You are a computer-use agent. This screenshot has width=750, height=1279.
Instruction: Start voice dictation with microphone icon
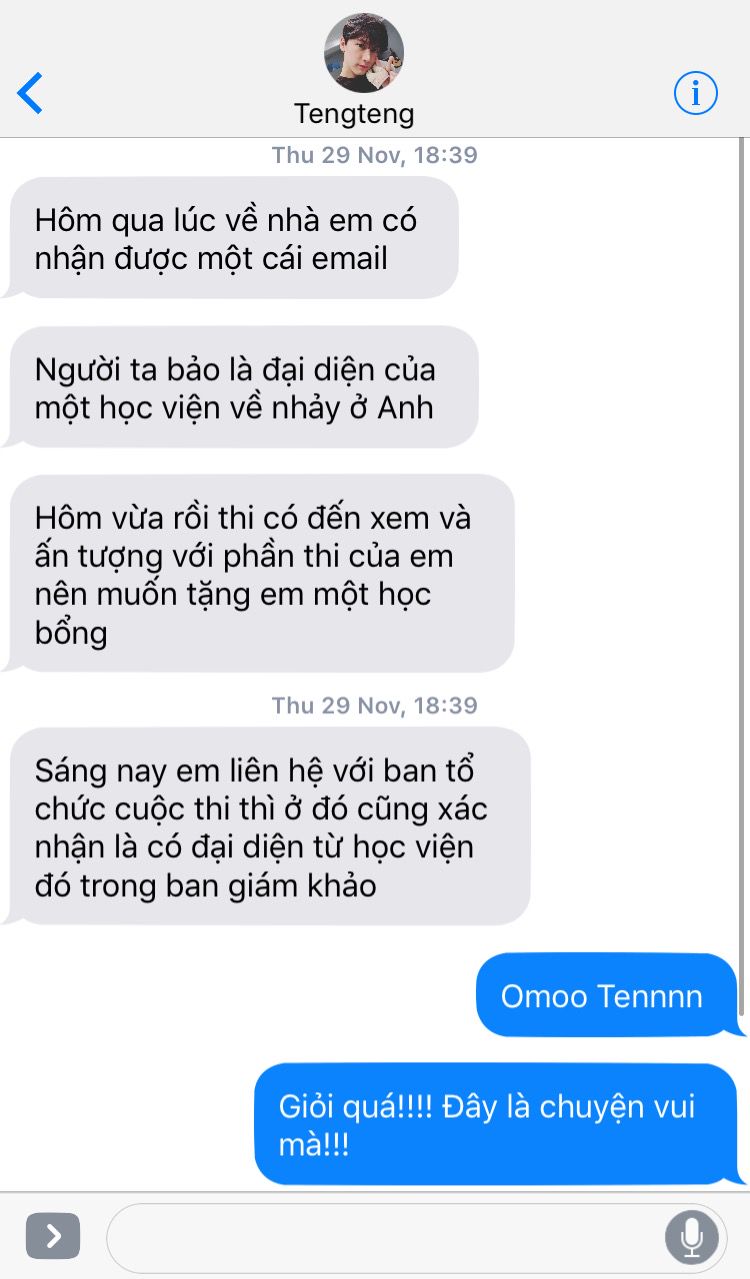point(692,1238)
